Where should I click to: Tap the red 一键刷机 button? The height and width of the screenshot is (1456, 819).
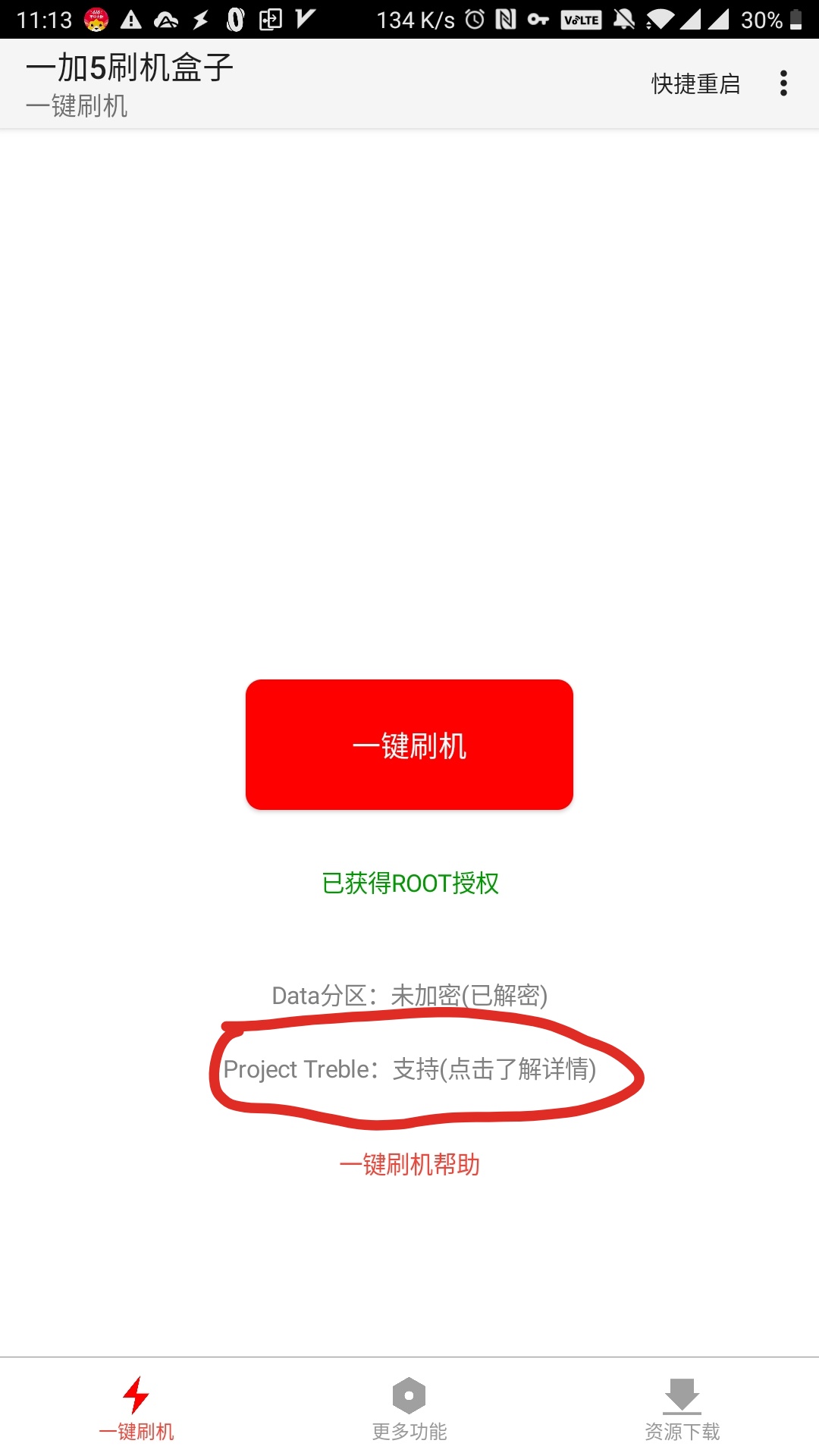tap(409, 745)
